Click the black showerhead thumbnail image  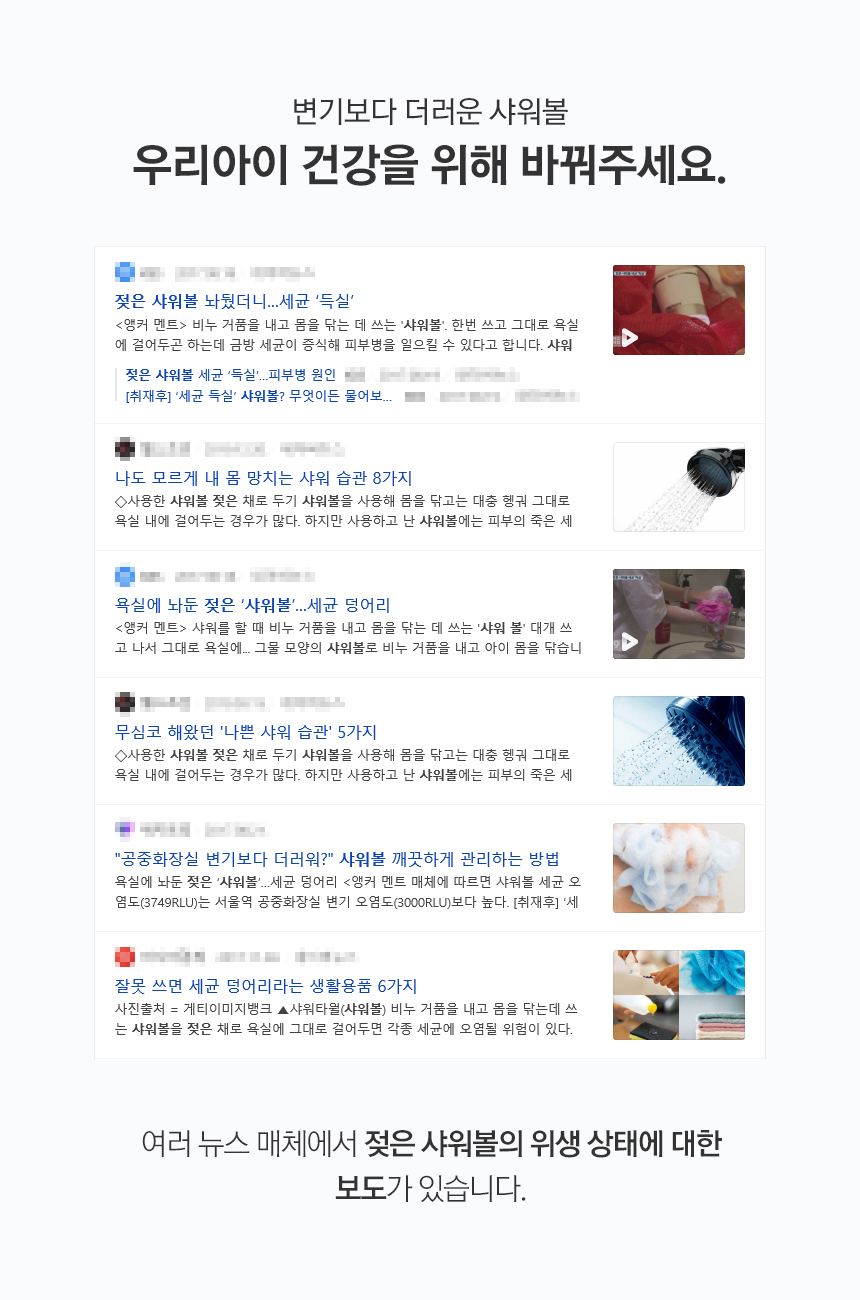[x=678, y=487]
